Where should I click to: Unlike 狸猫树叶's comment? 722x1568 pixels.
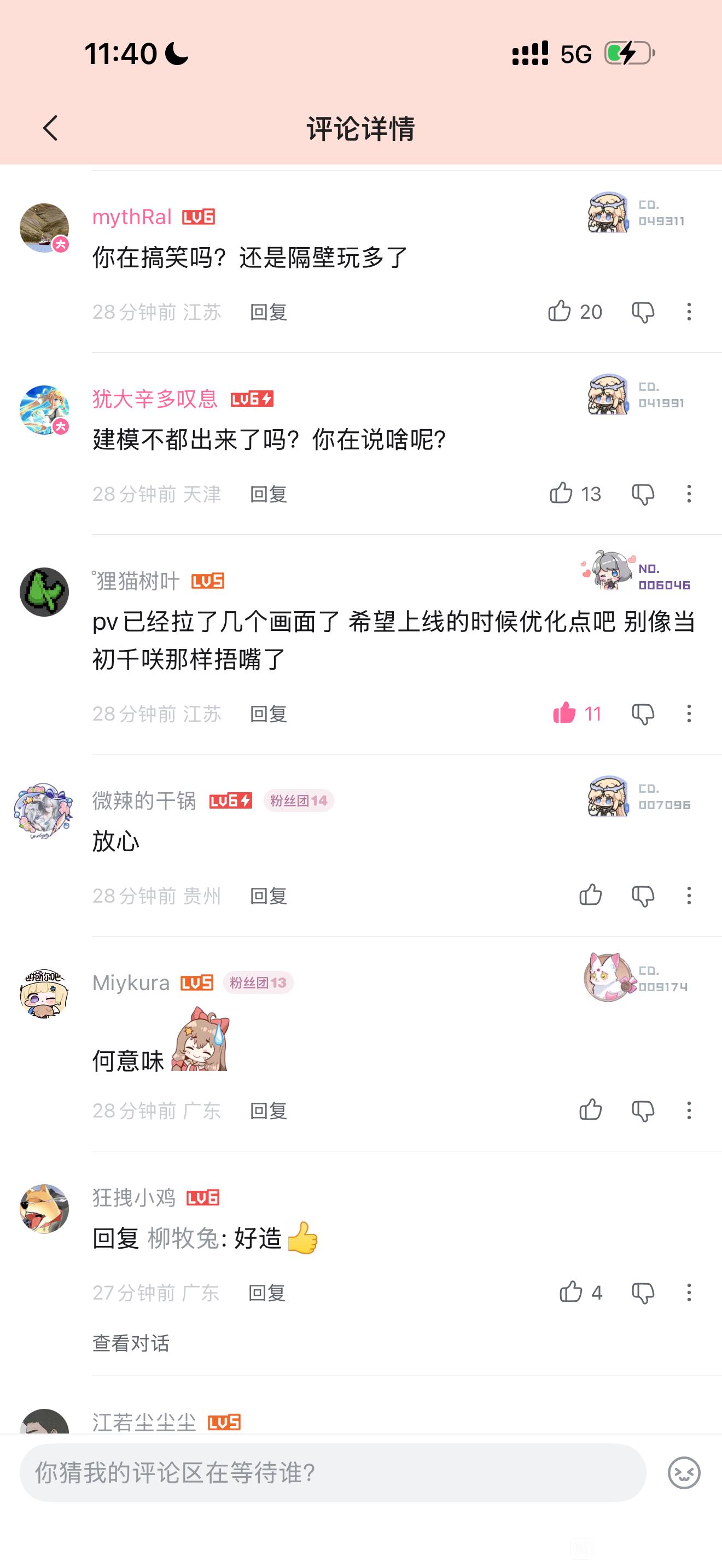tap(564, 713)
